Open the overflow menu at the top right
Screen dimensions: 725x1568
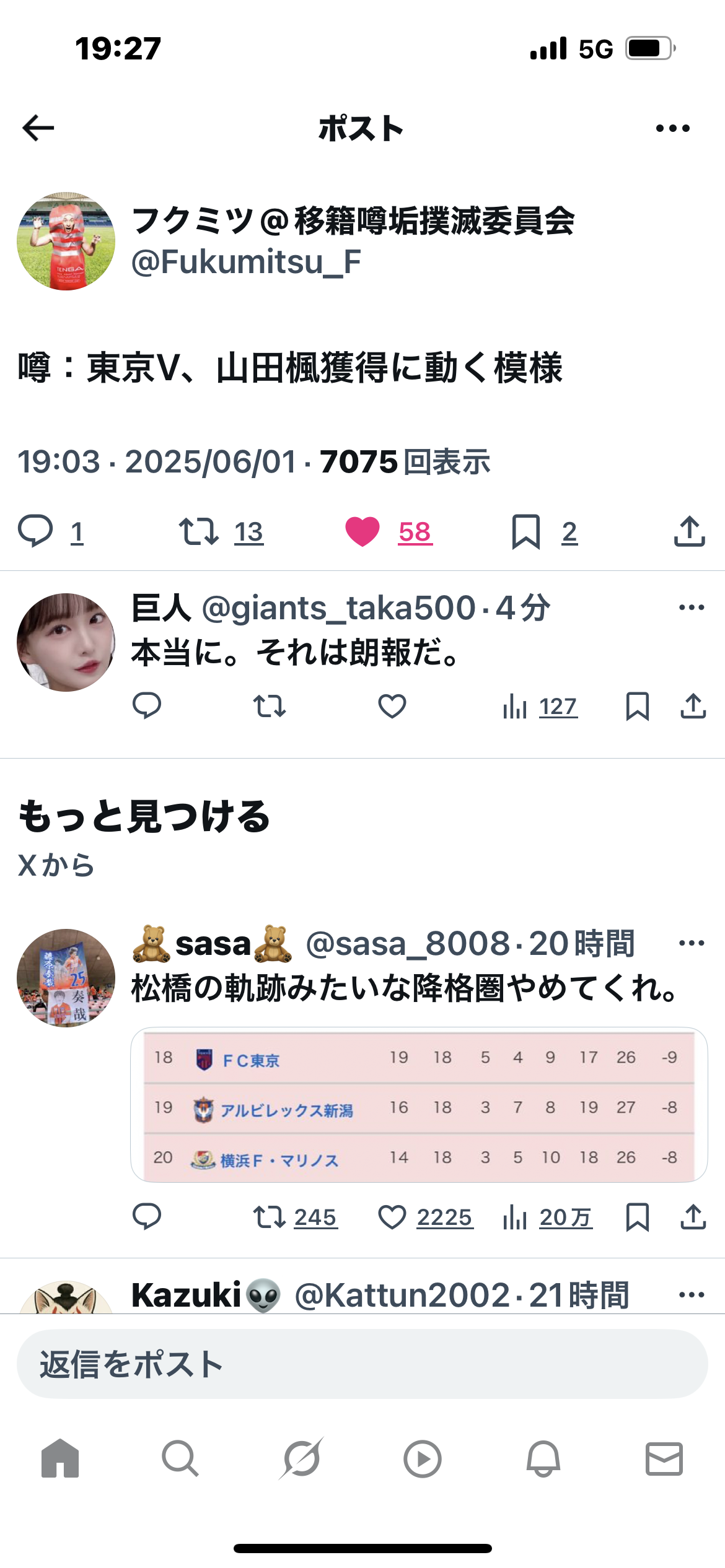[x=672, y=128]
